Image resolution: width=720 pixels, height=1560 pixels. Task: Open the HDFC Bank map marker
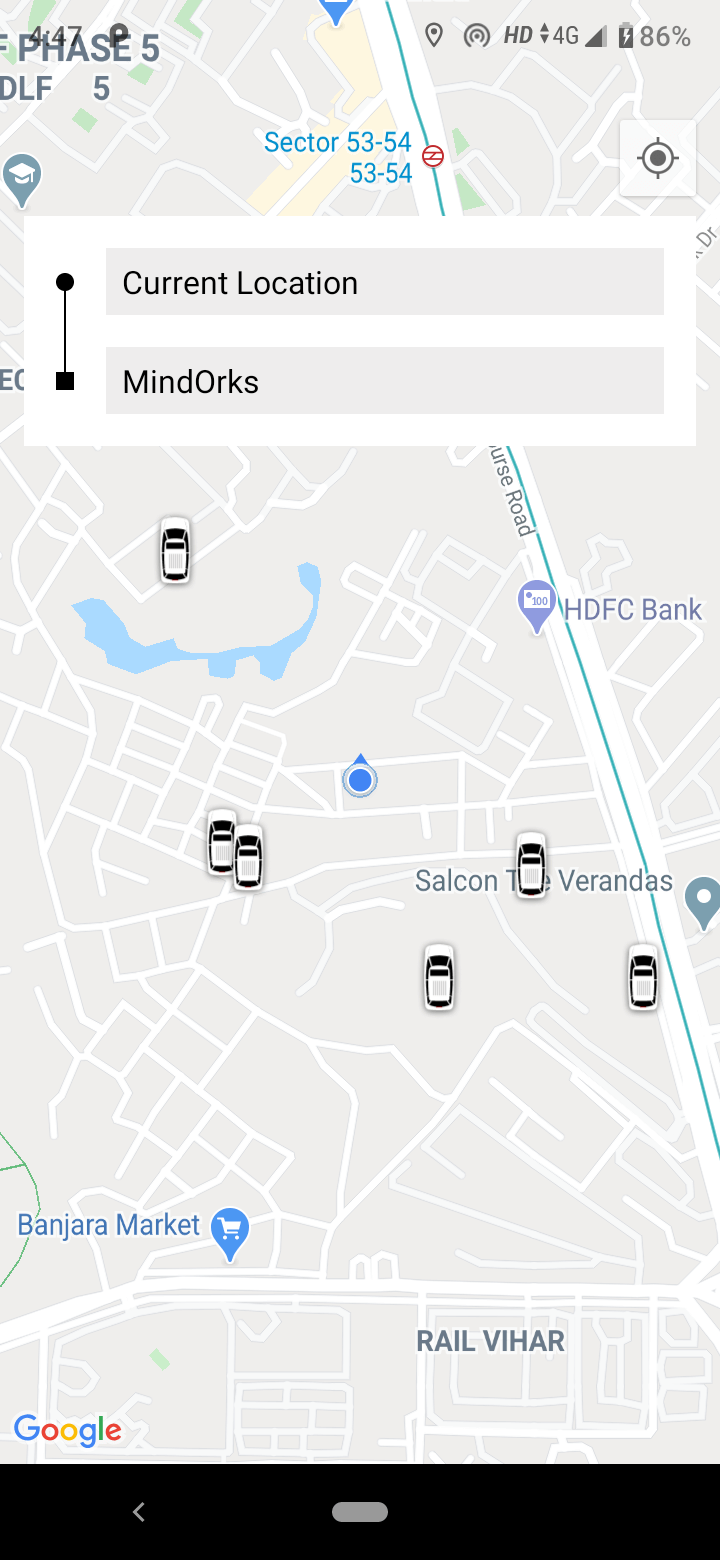(x=538, y=604)
